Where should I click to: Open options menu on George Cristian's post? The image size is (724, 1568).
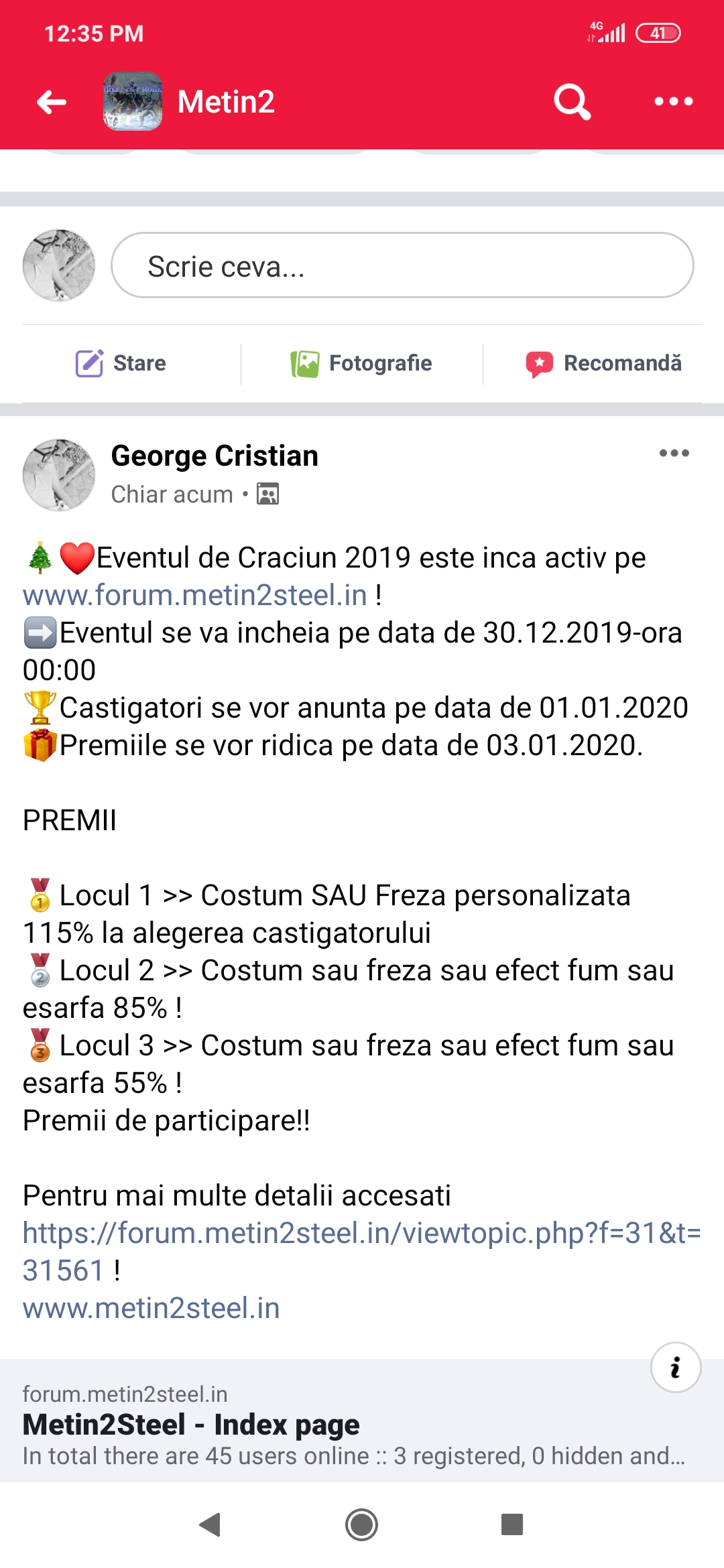(x=674, y=454)
